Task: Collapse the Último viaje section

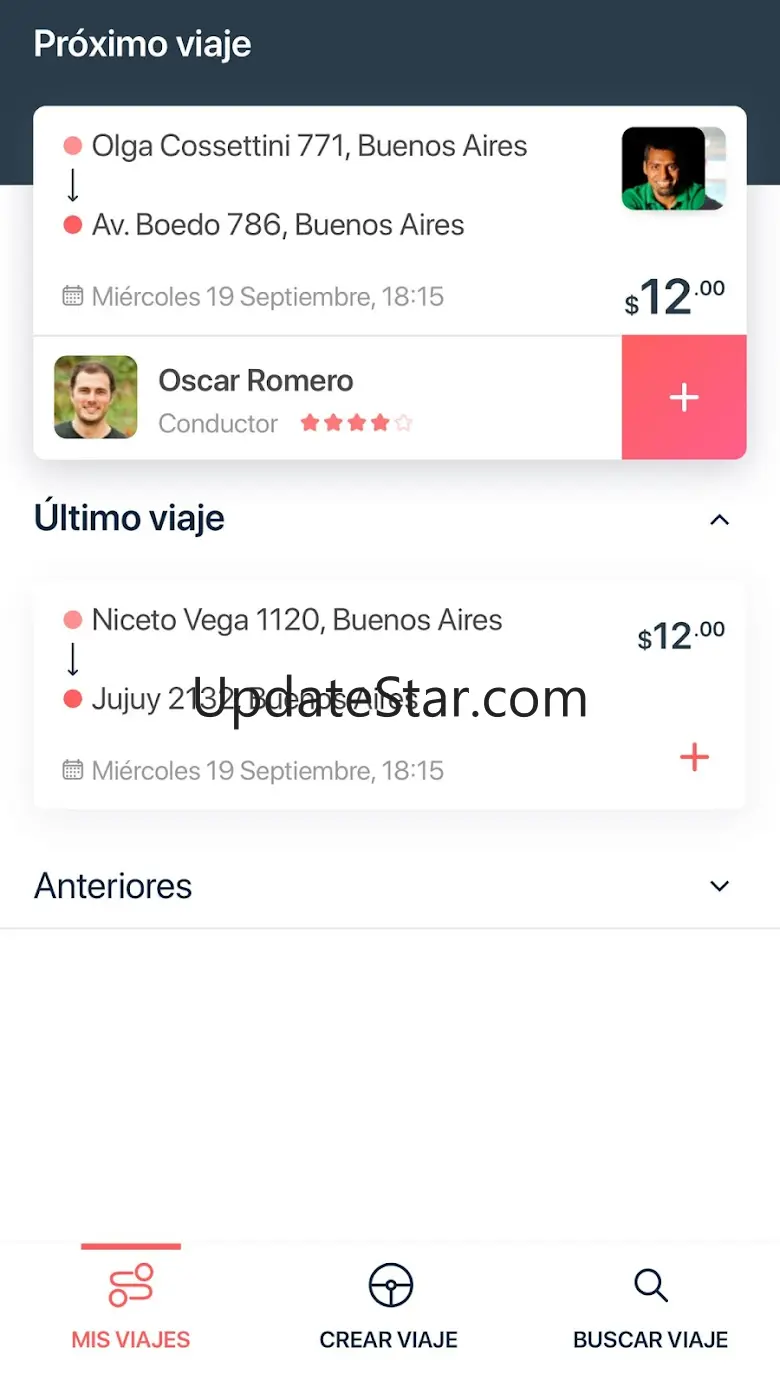Action: point(719,519)
